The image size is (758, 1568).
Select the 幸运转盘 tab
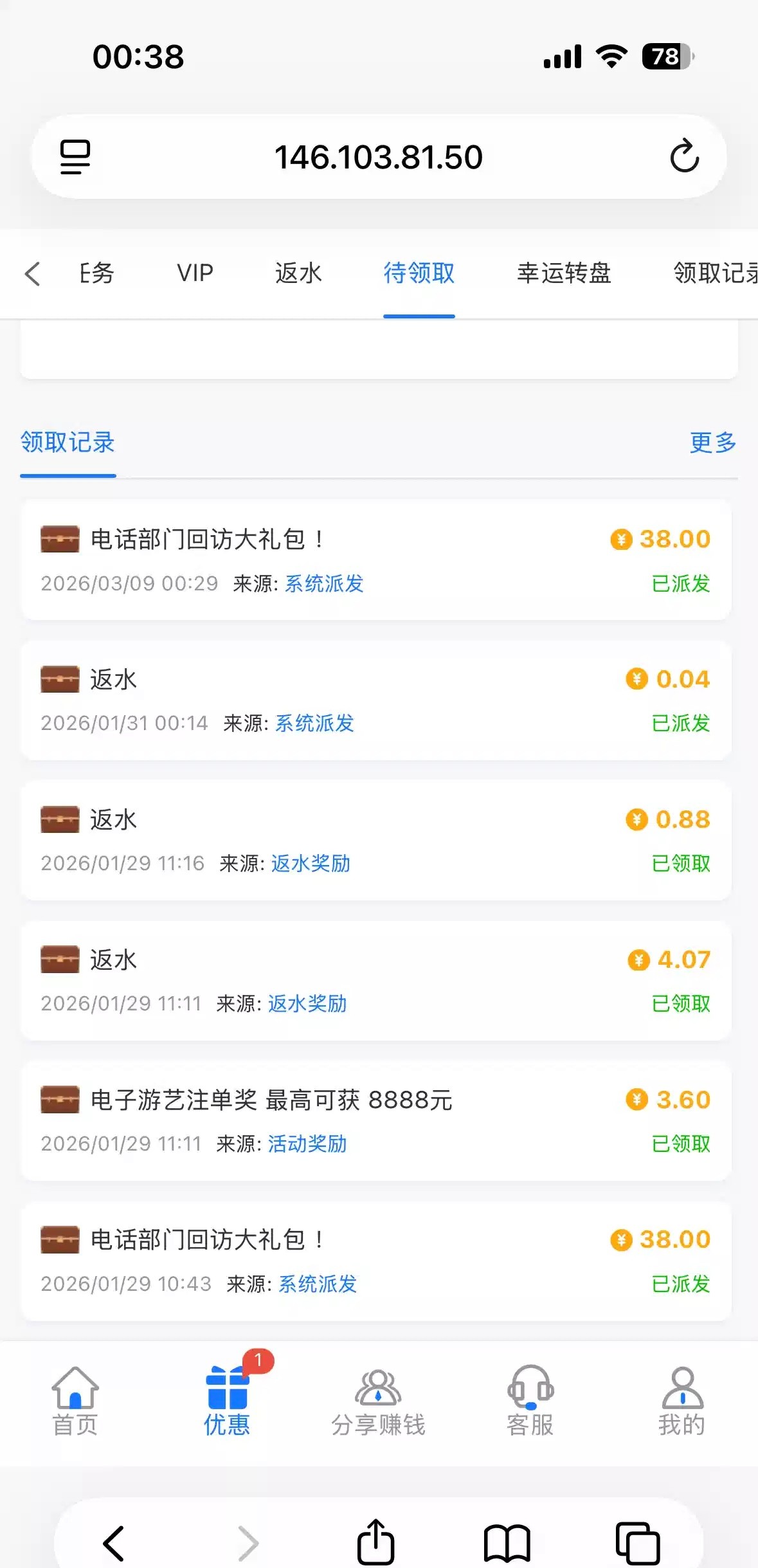[564, 273]
